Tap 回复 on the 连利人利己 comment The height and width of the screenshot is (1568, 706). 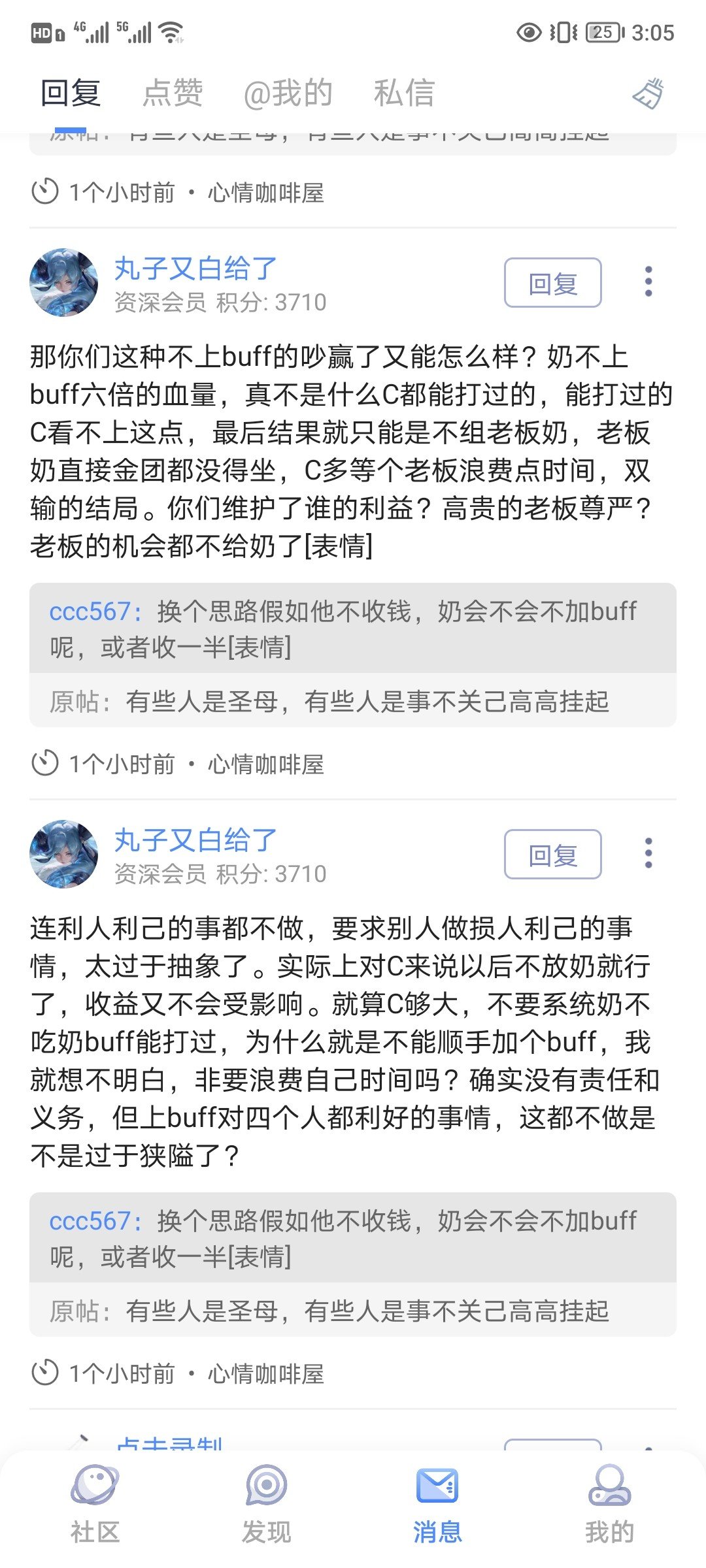pyautogui.click(x=553, y=855)
